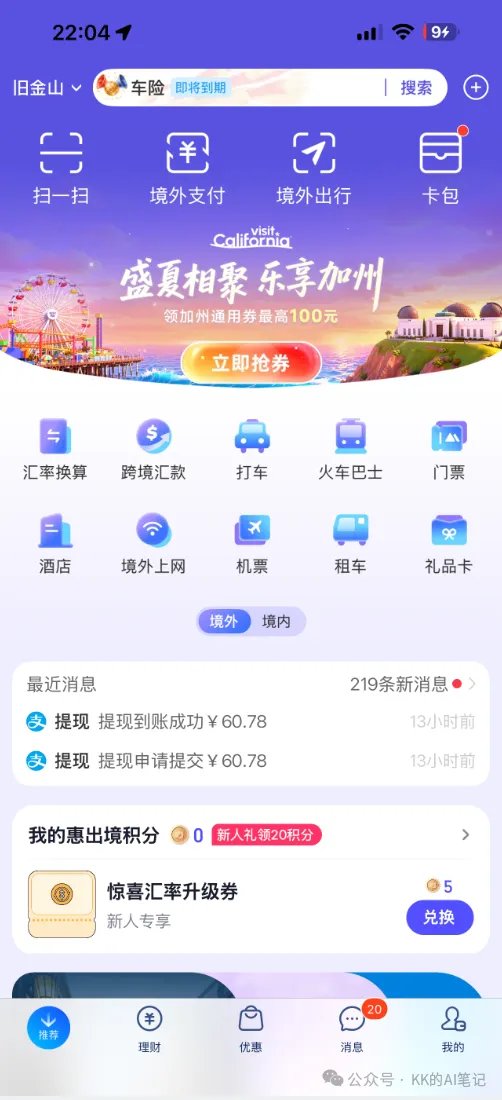
Task: Open 机票 flight tickets
Action: pyautogui.click(x=252, y=544)
